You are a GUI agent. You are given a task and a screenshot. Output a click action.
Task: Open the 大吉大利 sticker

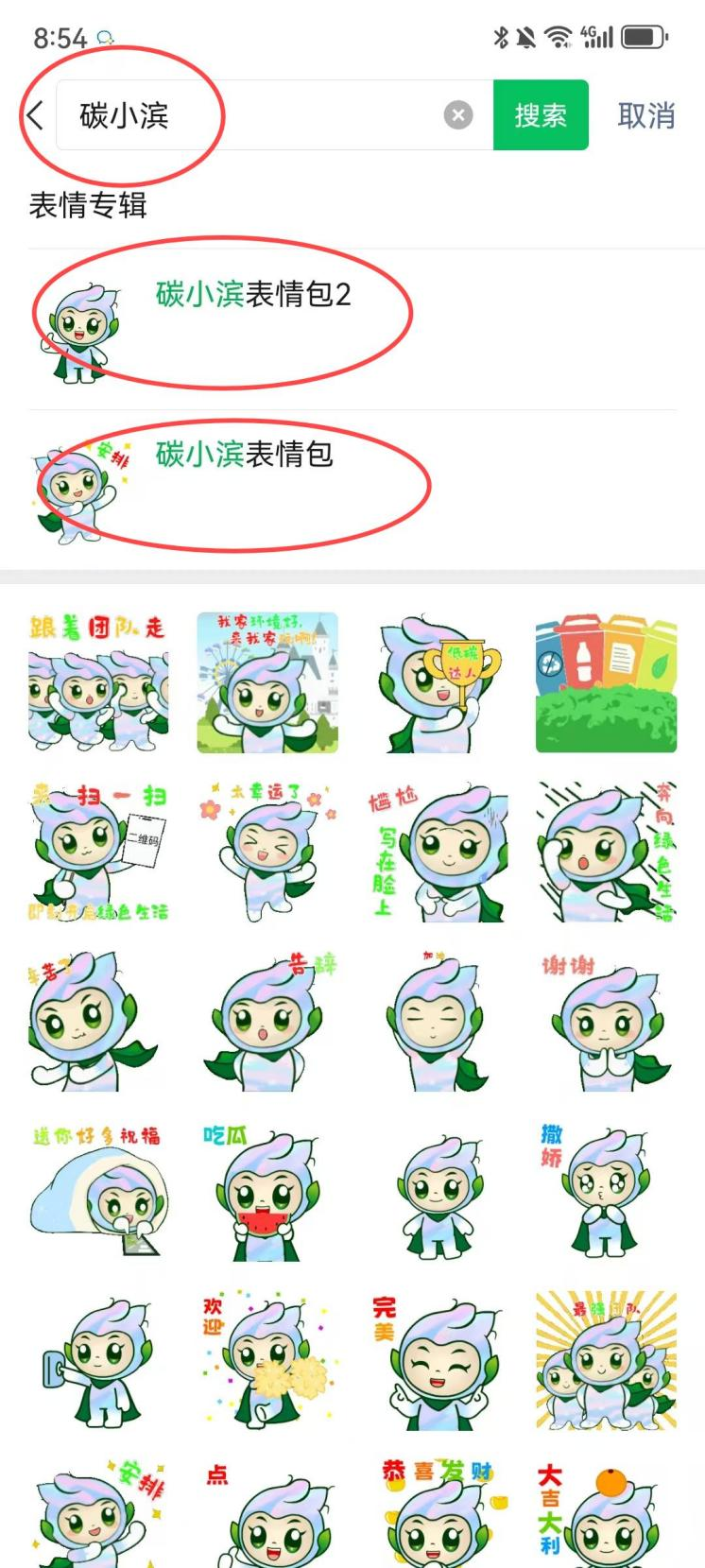click(606, 1512)
